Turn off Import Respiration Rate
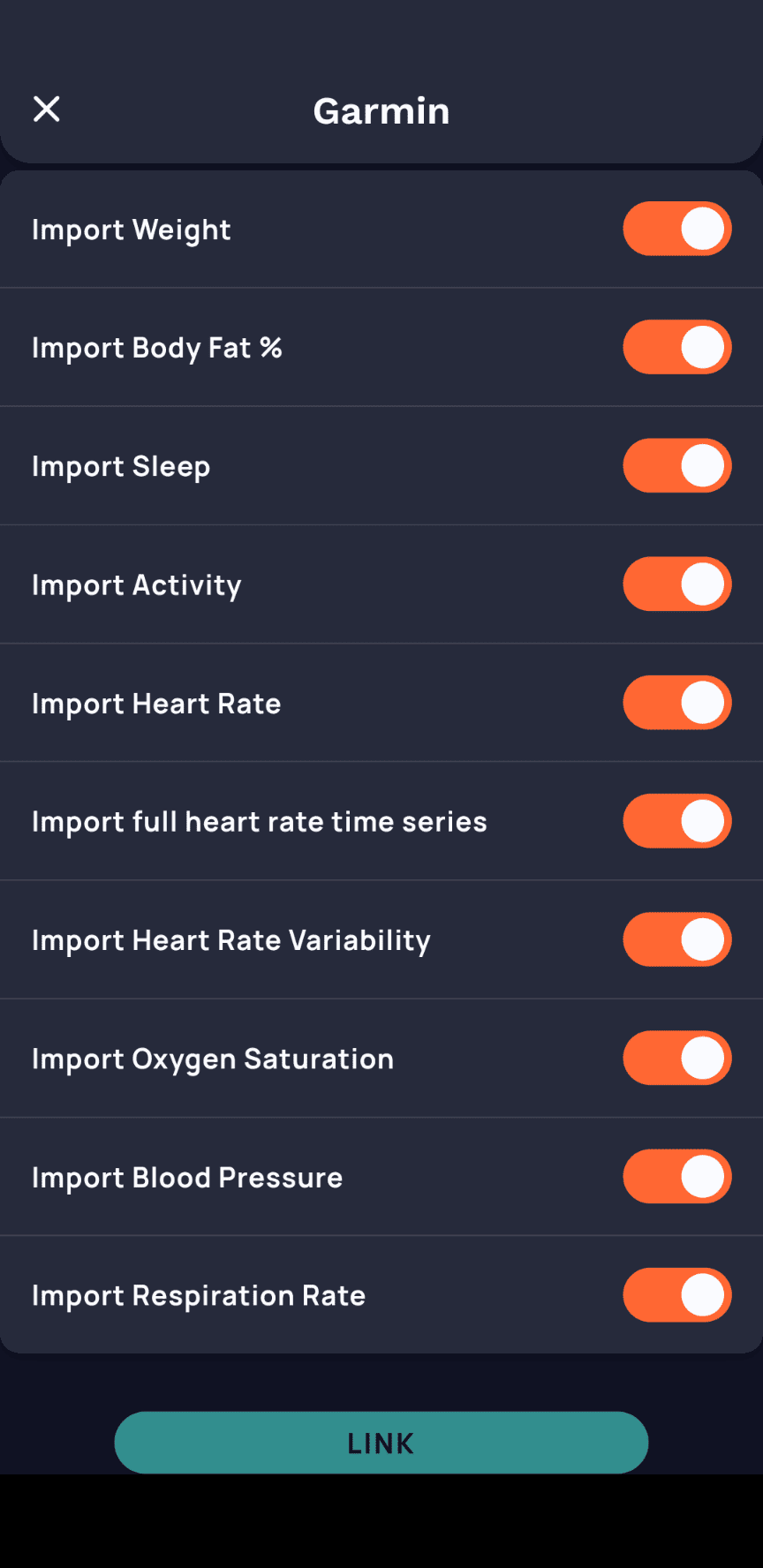Screen dimensions: 763x1568 pos(676,1294)
